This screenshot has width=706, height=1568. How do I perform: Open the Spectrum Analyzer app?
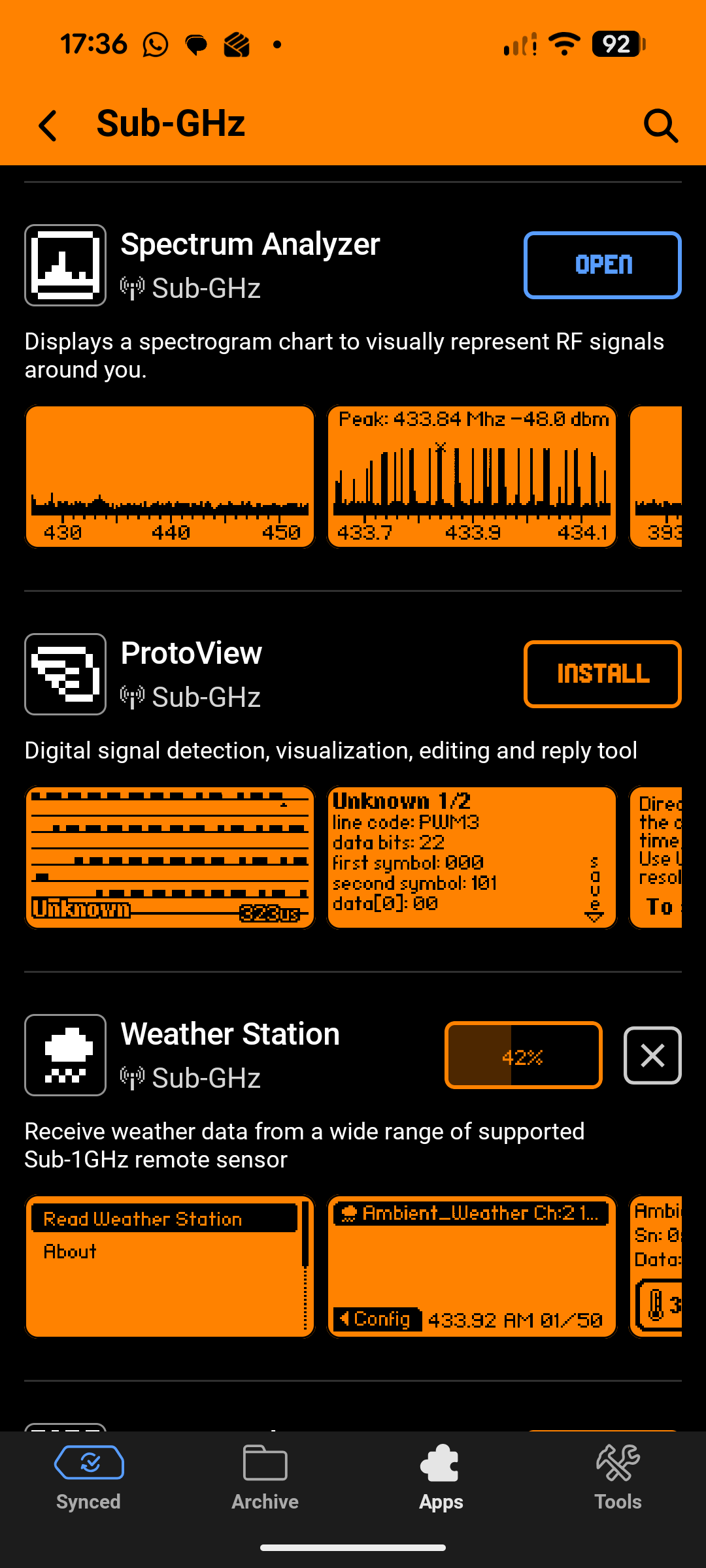pyautogui.click(x=602, y=265)
